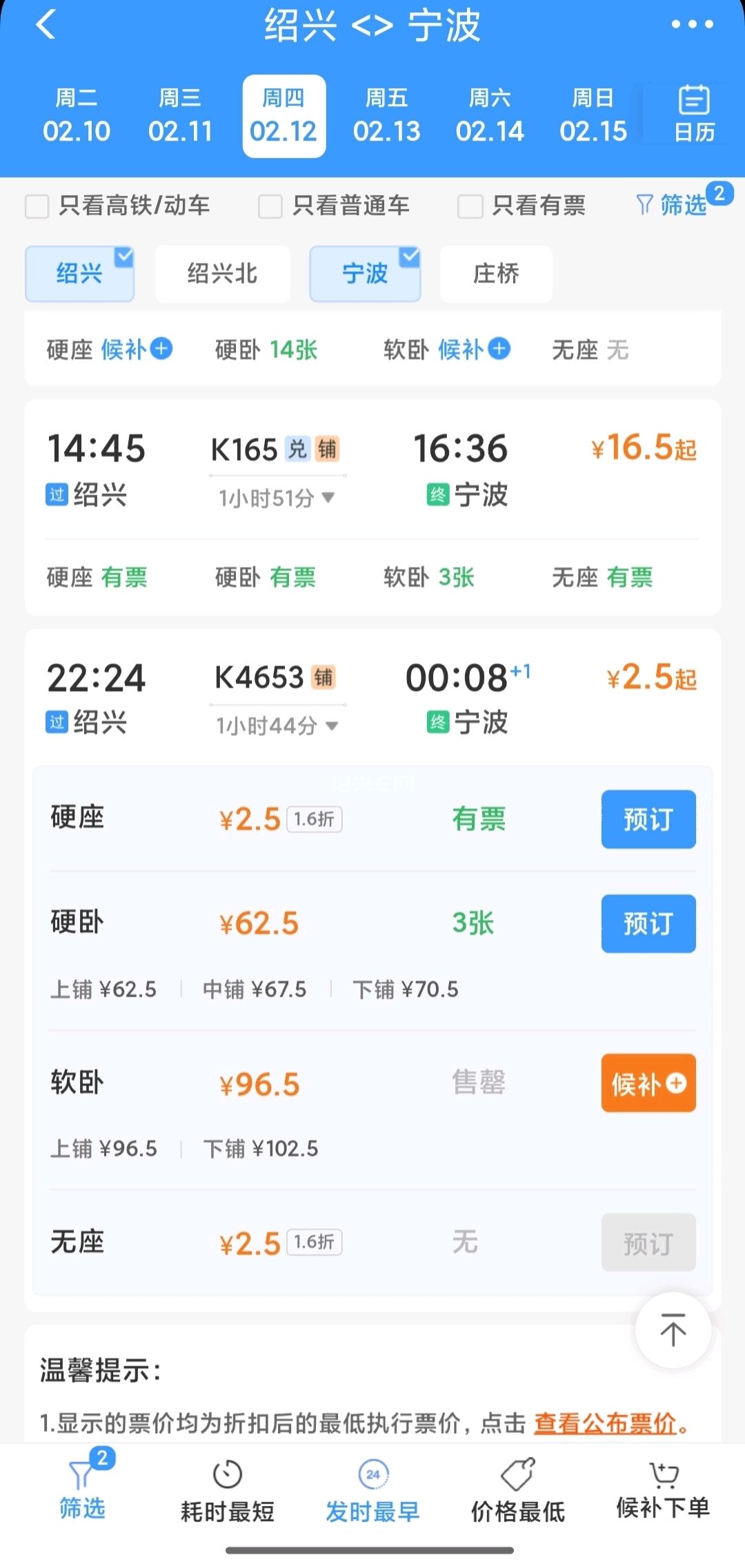Image resolution: width=745 pixels, height=1568 pixels.
Task: Open 查看公布票价 link
Action: [x=605, y=1423]
